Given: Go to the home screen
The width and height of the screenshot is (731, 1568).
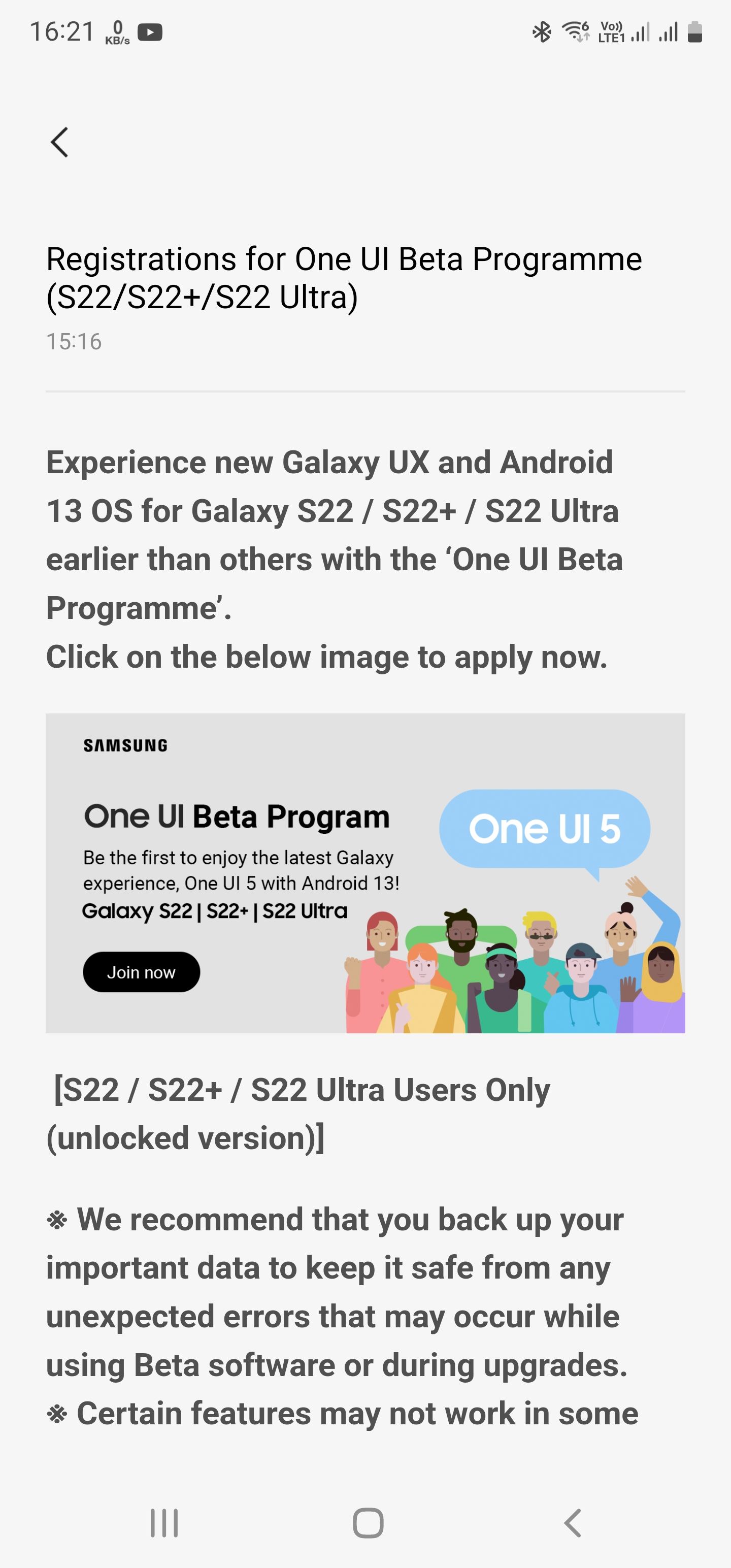Looking at the screenshot, I should pos(368,1523).
